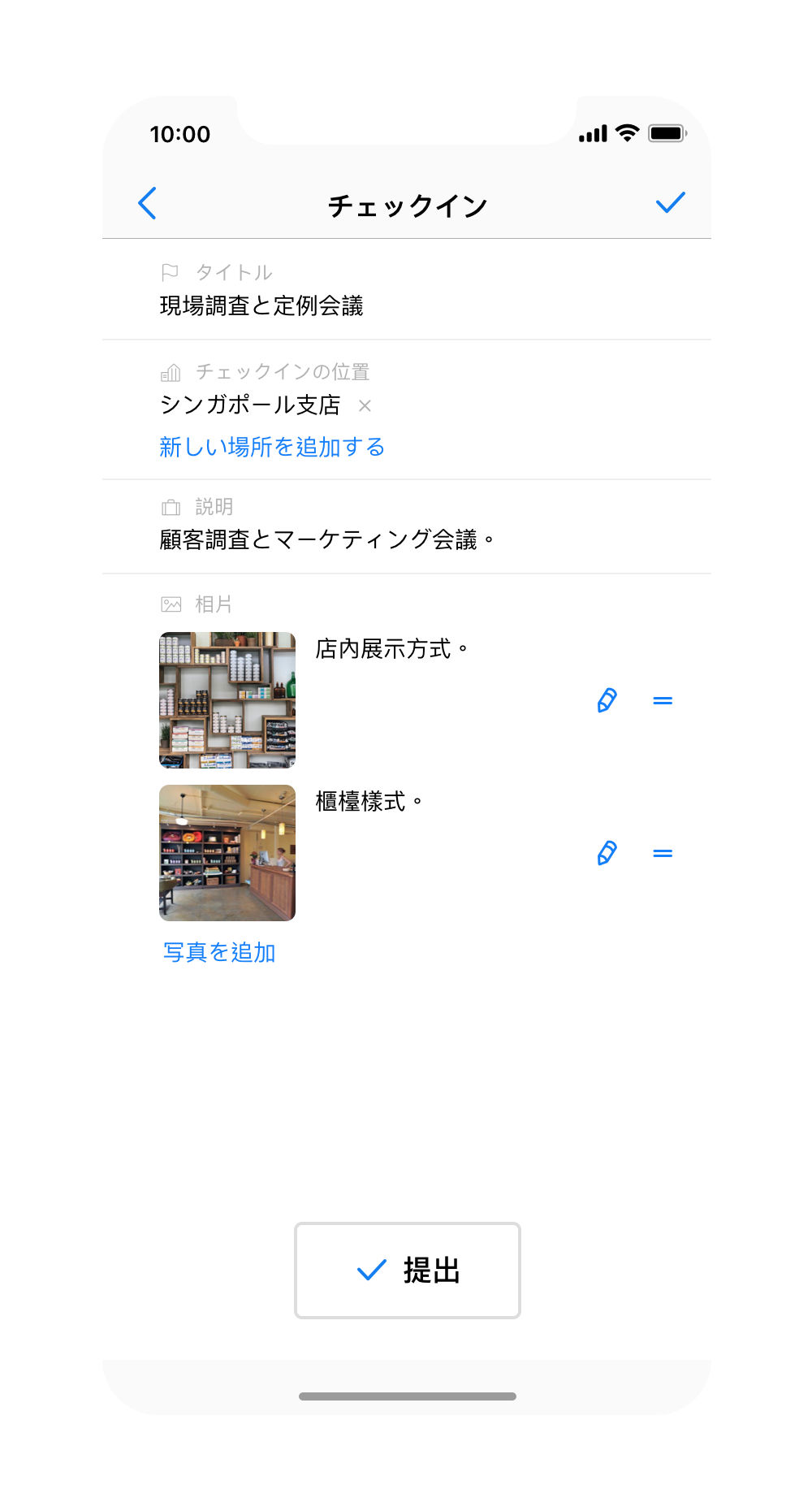Tap 写真を追加 to add a photo
Image resolution: width=812 pixels, height=1511 pixels.
219,952
